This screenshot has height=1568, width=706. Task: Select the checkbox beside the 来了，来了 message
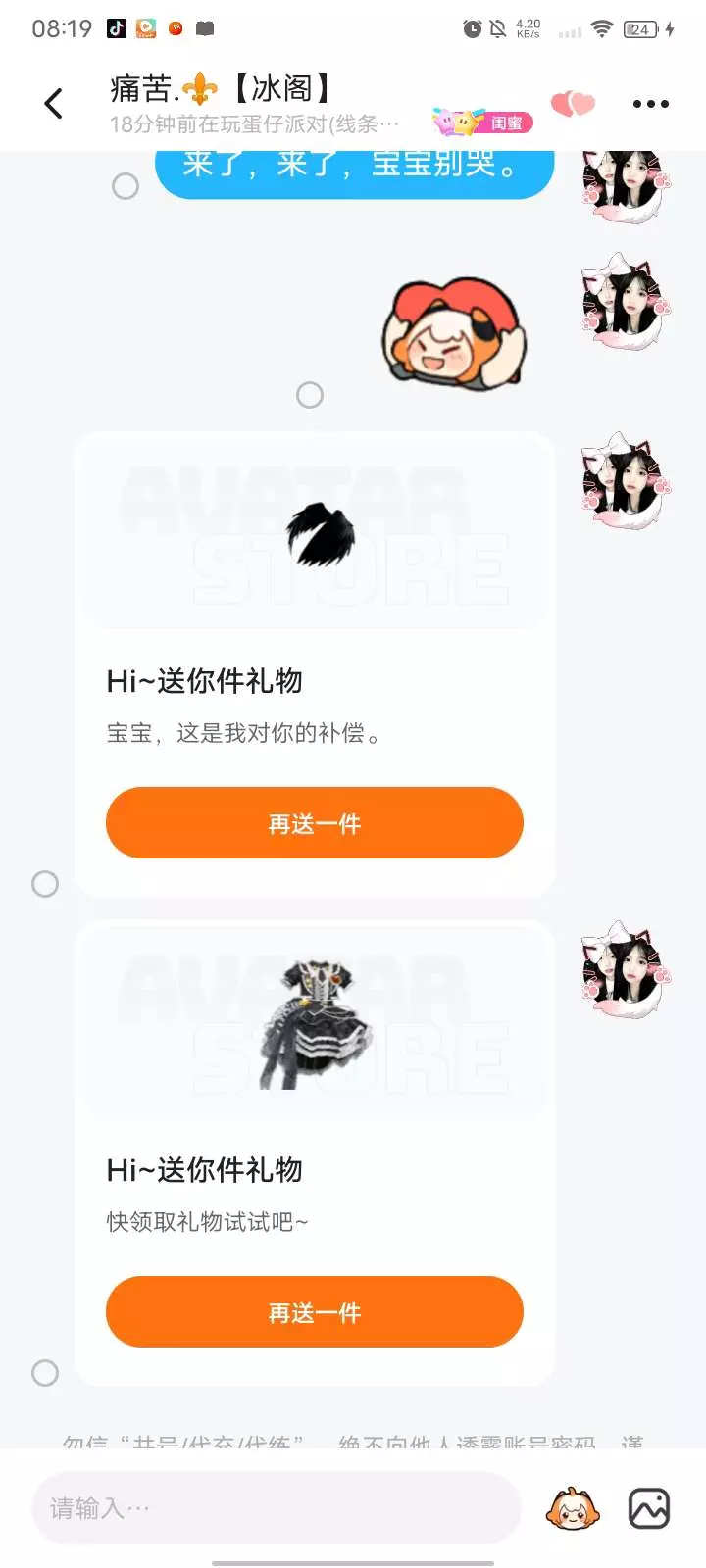point(126,186)
